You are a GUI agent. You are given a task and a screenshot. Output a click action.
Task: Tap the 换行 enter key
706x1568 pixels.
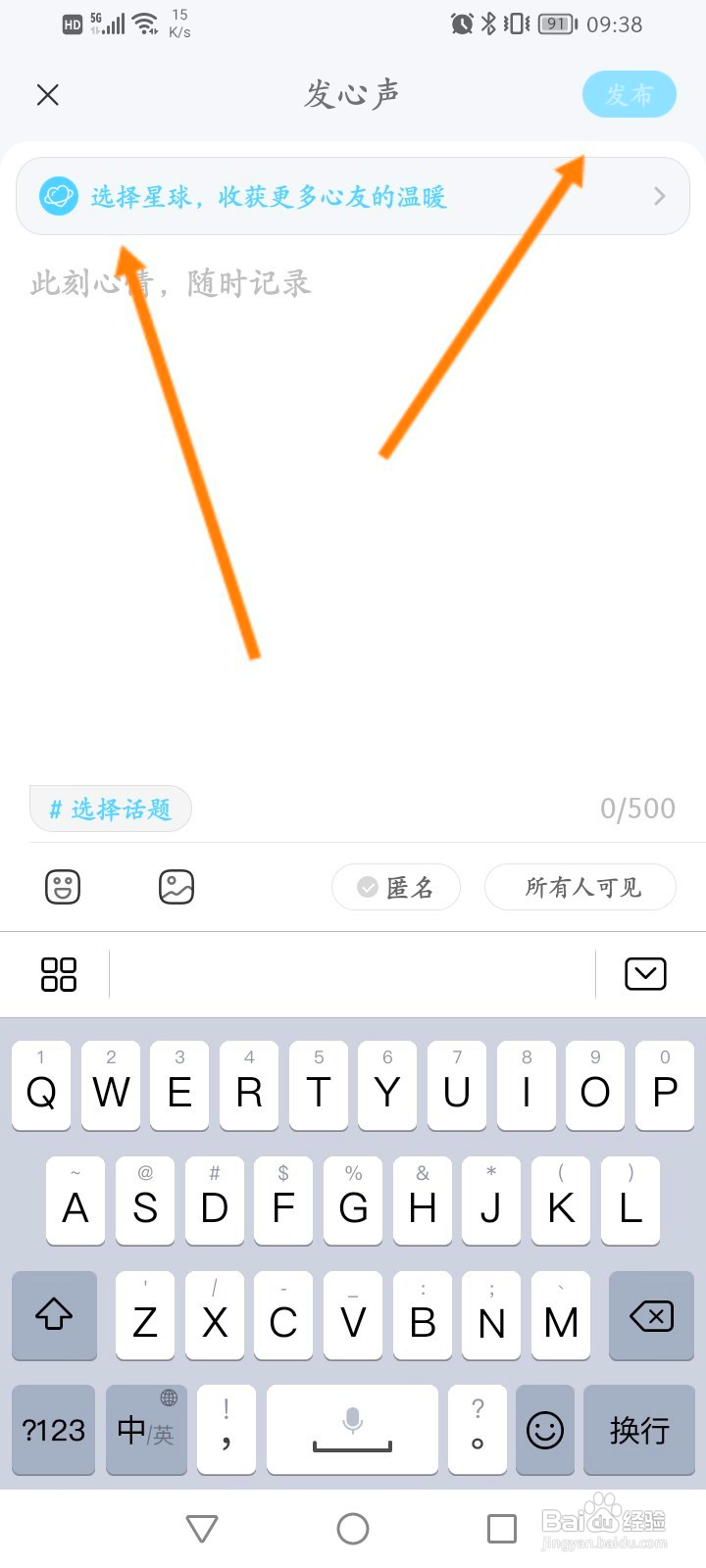[639, 1431]
